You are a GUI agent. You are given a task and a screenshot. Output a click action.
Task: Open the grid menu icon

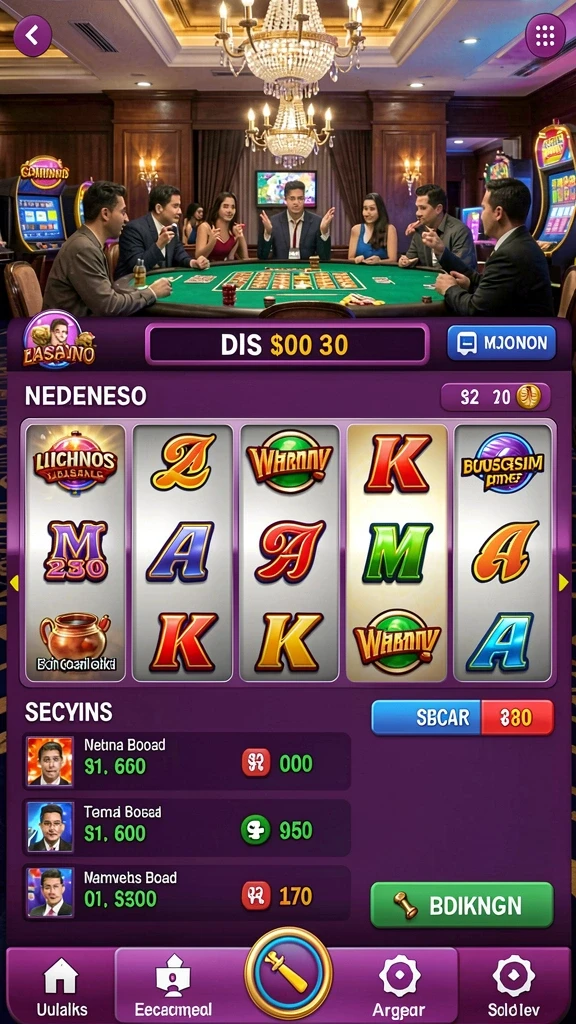tap(545, 35)
